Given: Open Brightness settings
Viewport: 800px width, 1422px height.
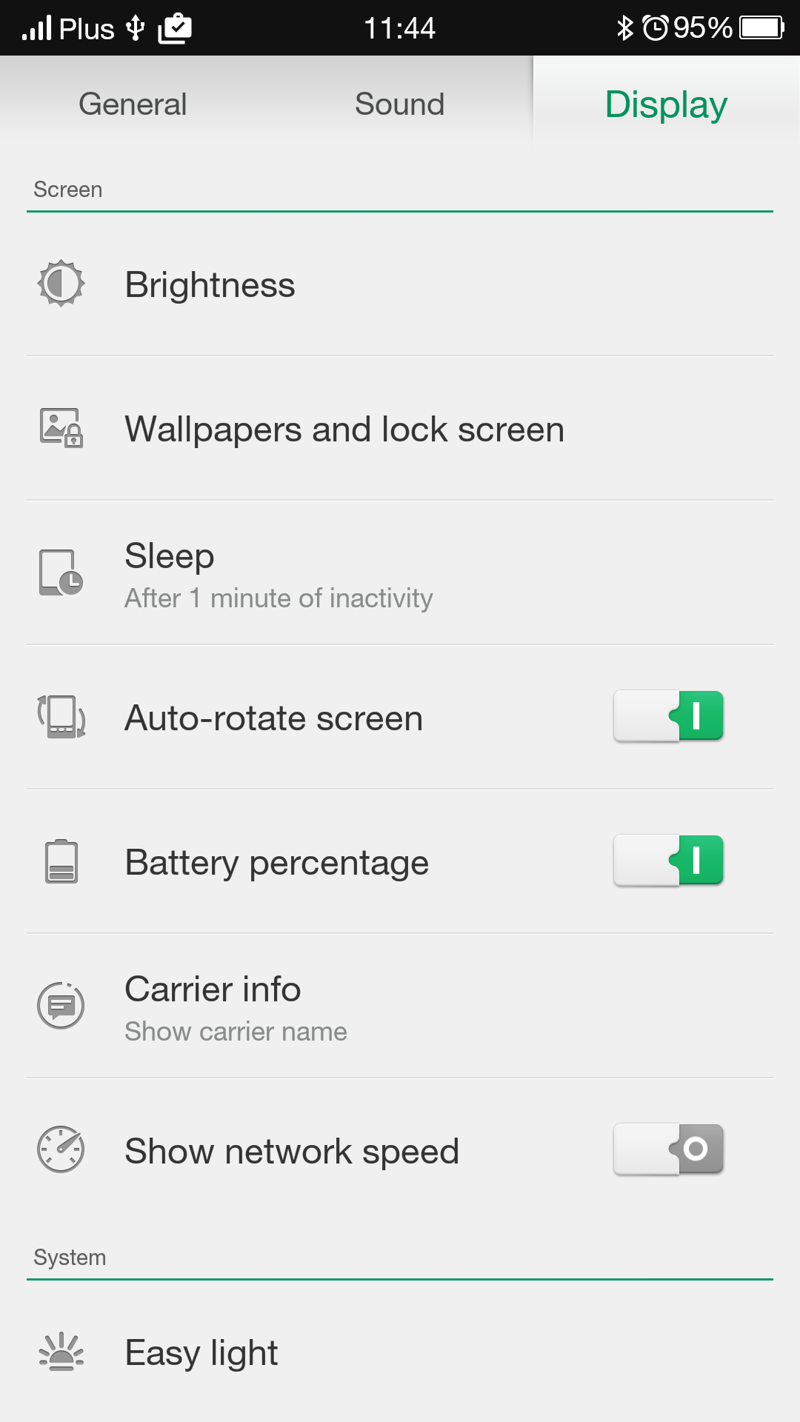Looking at the screenshot, I should click(400, 284).
